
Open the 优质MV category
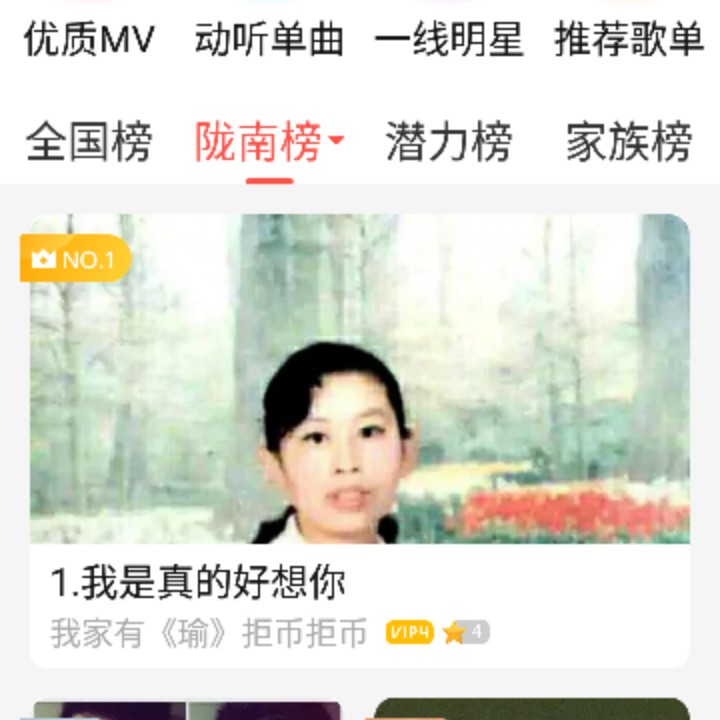point(89,40)
